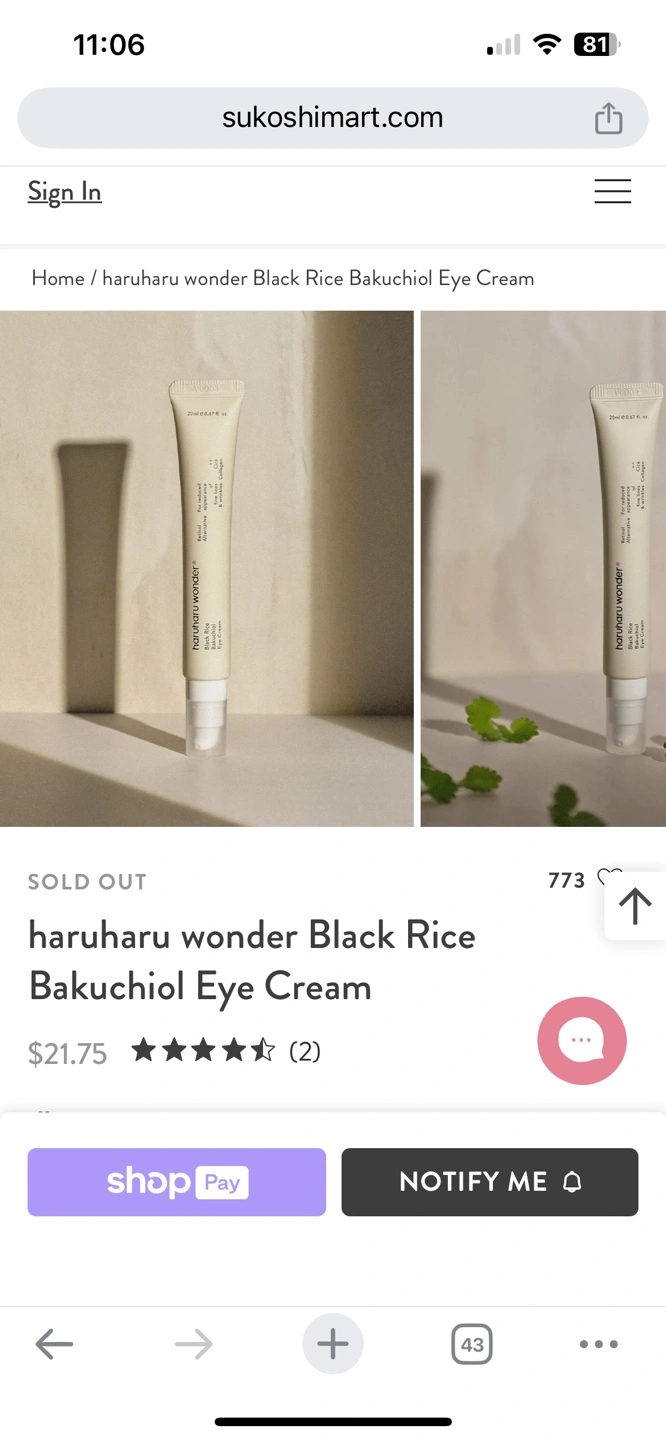Tap the sukoshimart.com address bar
Image resolution: width=666 pixels, height=1440 pixels.
pyautogui.click(x=332, y=118)
